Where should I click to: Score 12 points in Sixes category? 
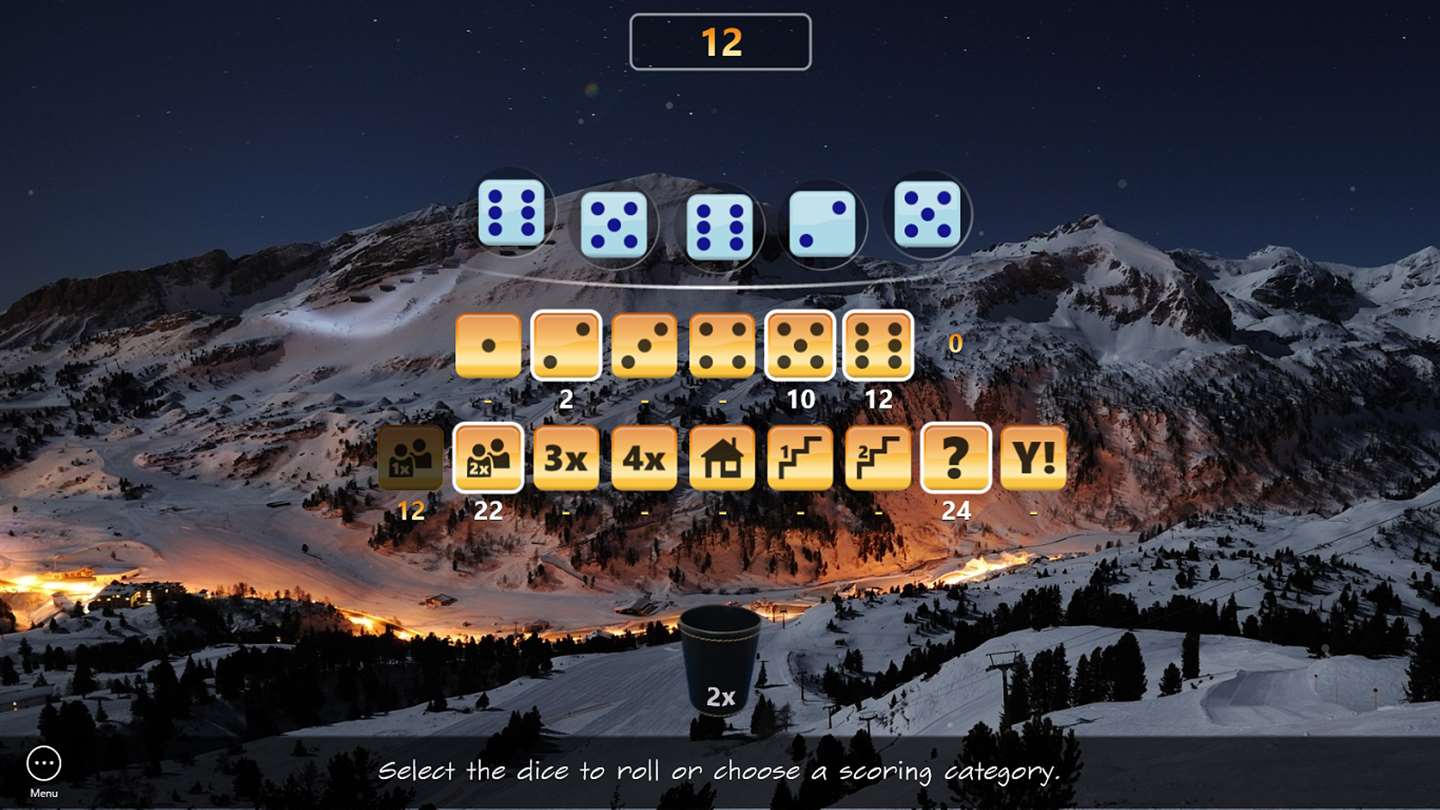[x=878, y=346]
